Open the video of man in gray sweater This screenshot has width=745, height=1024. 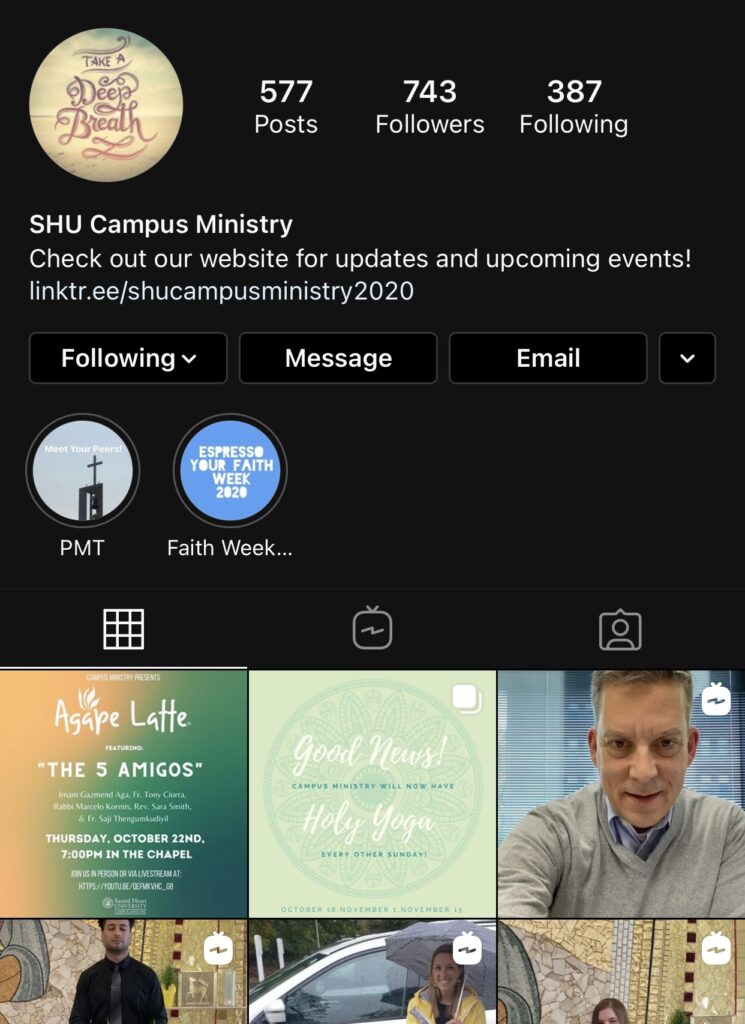click(x=621, y=794)
